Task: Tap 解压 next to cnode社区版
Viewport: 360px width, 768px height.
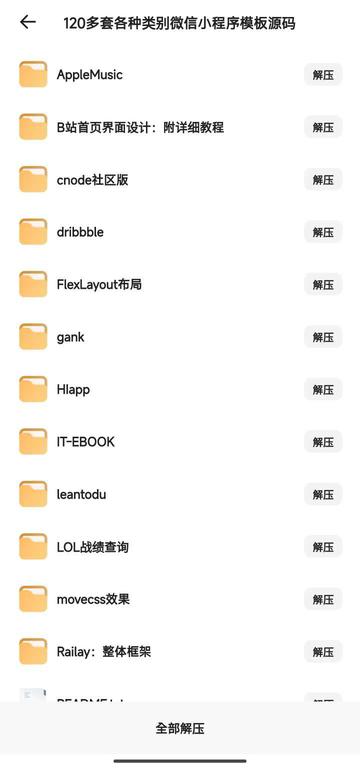Action: tap(323, 180)
